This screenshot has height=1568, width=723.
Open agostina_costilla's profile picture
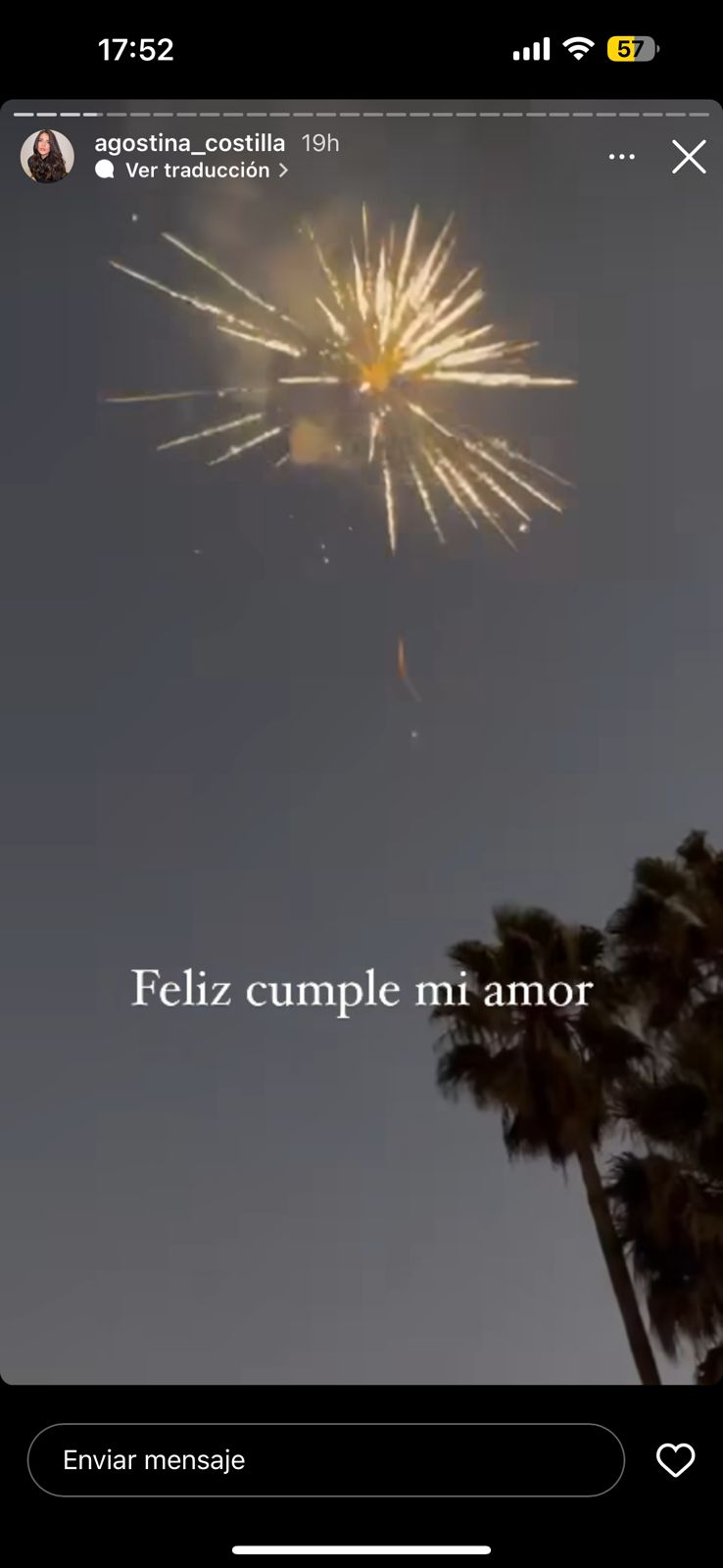[47, 156]
